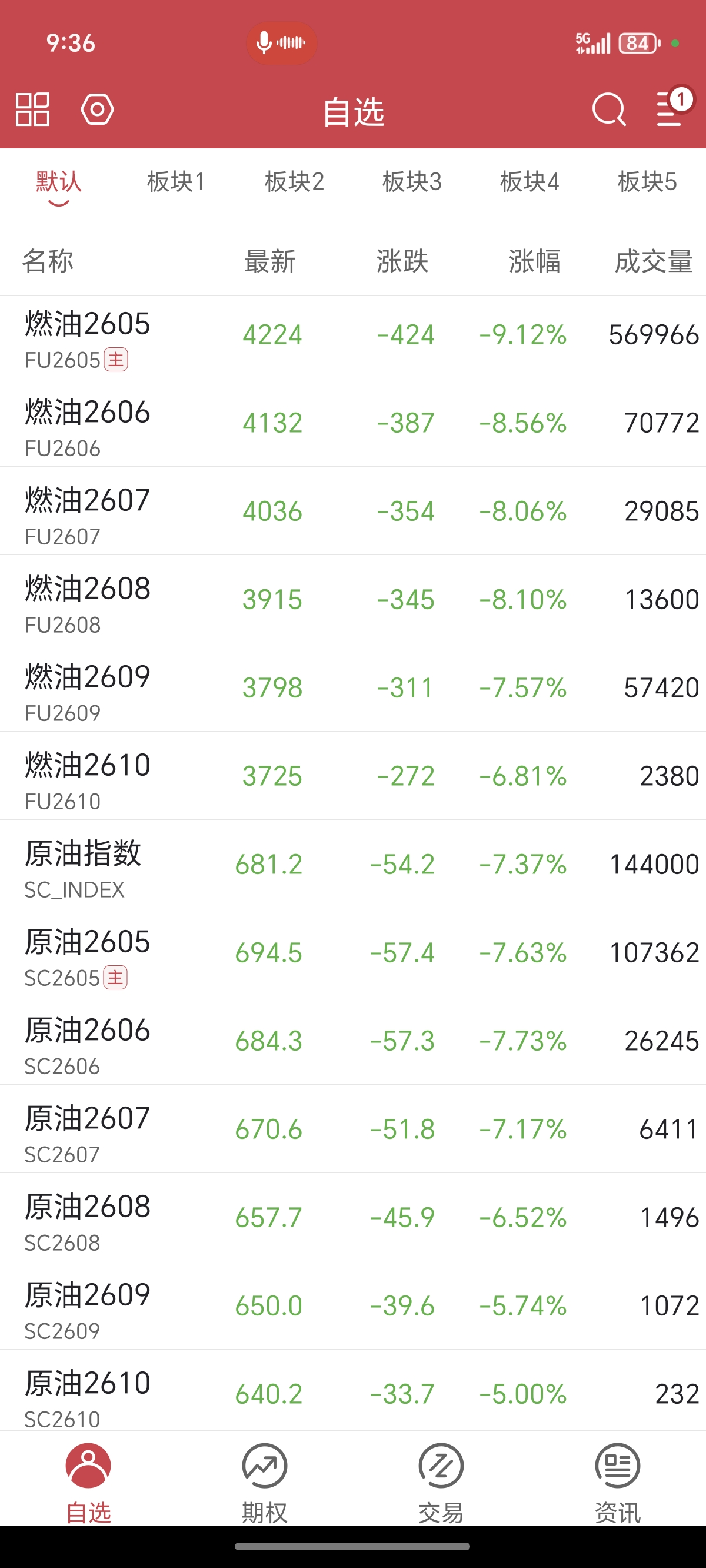The width and height of the screenshot is (706, 1568).
Task: View the 原油指数 SC_INDEX quote
Action: coord(353,865)
